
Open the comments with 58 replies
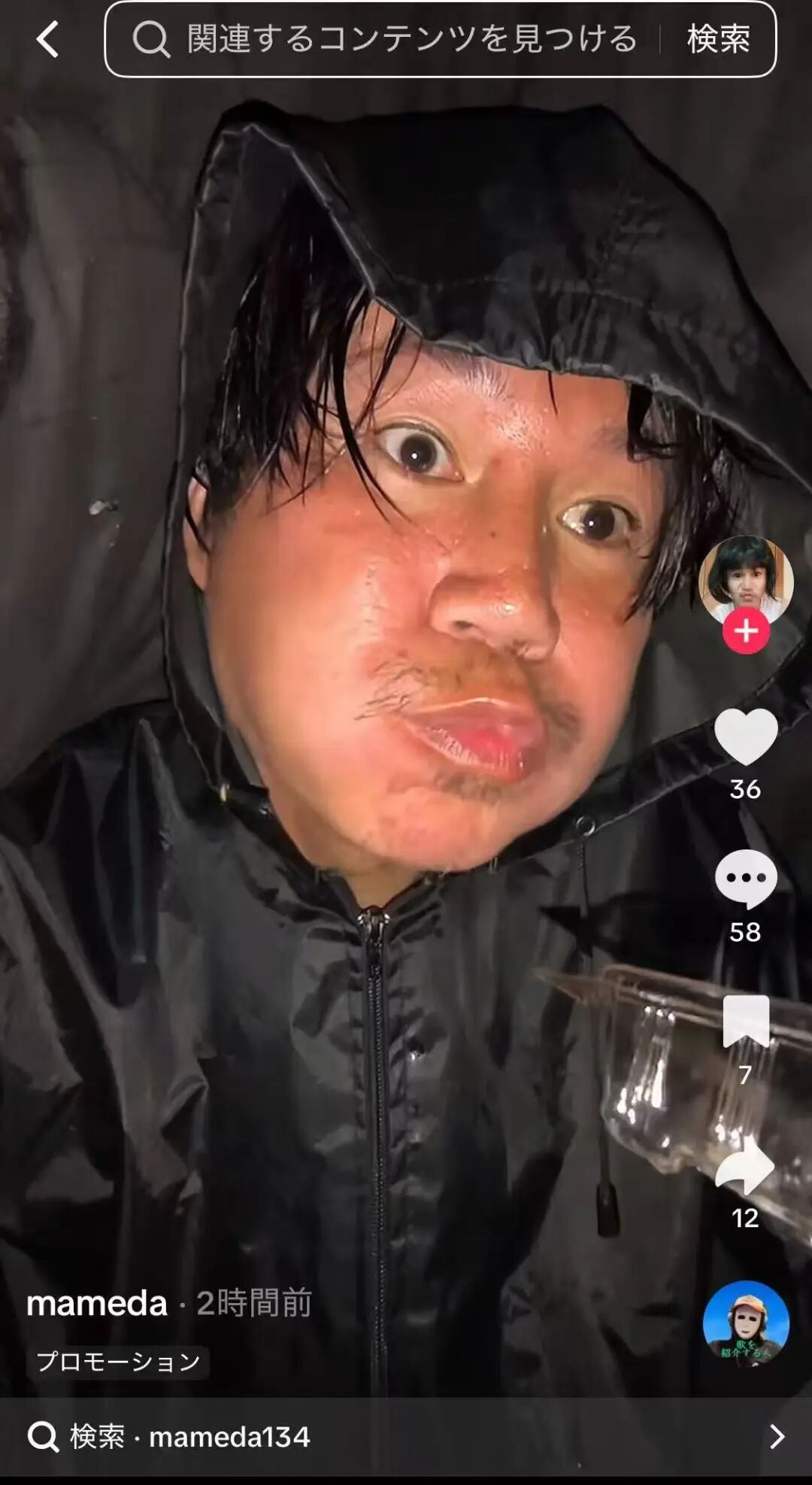coord(746,879)
